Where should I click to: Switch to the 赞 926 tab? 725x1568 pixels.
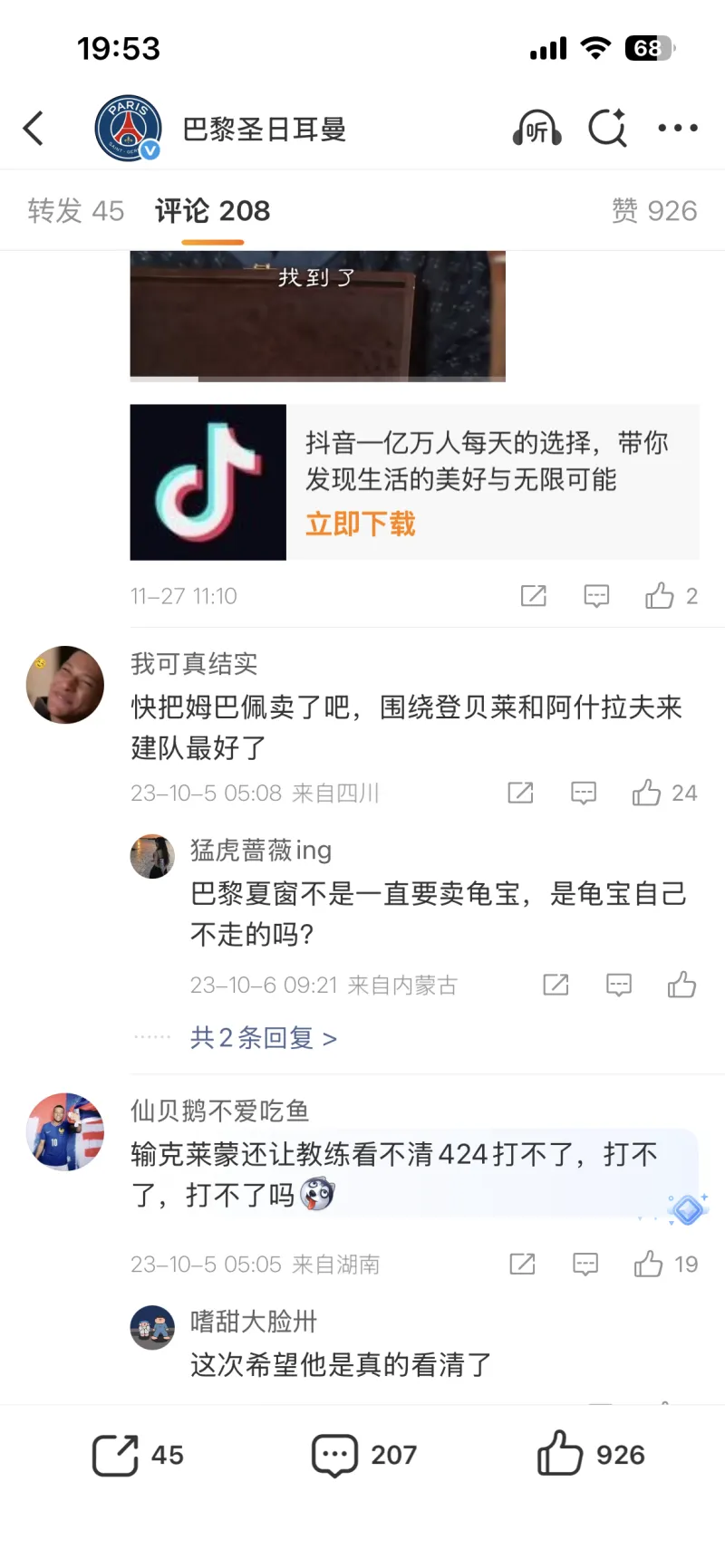click(653, 211)
